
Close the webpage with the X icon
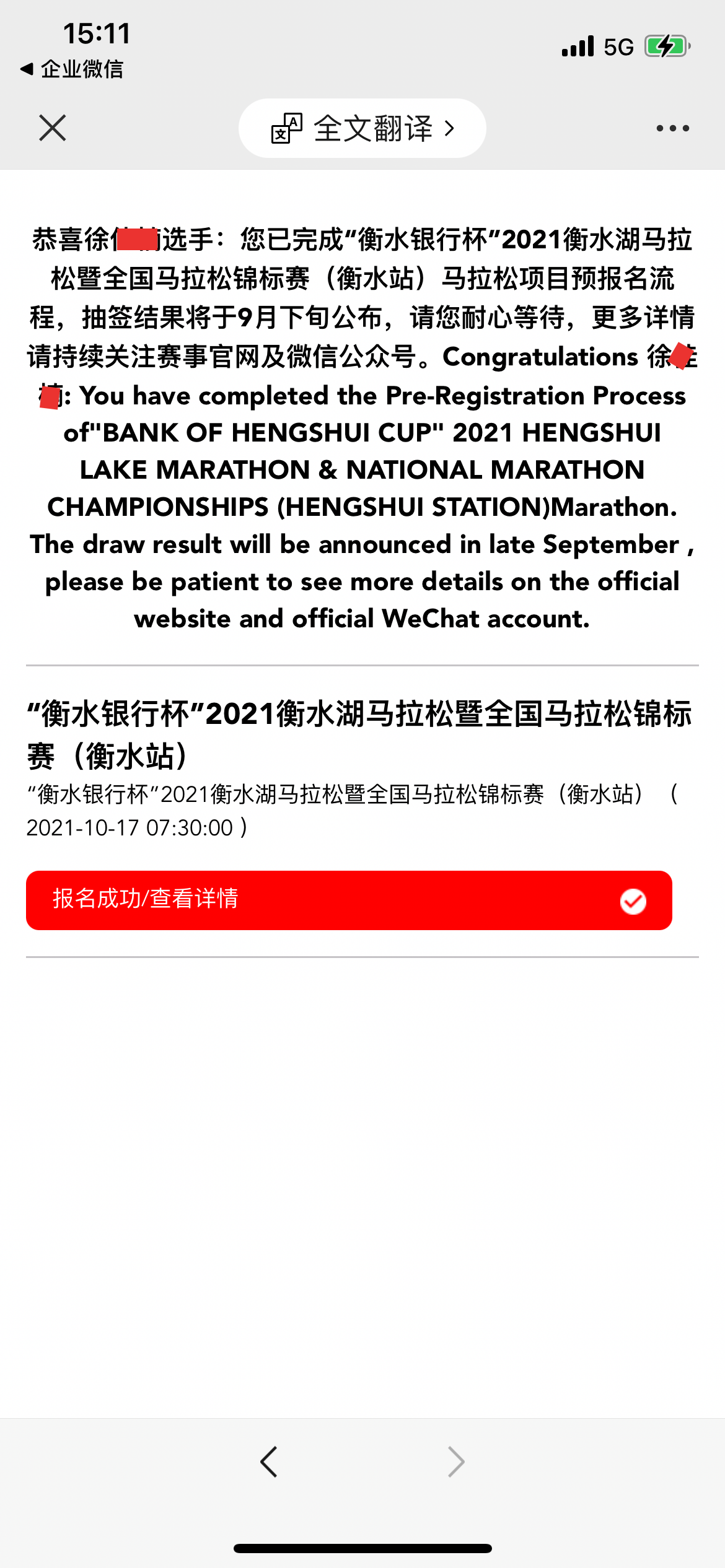[53, 128]
